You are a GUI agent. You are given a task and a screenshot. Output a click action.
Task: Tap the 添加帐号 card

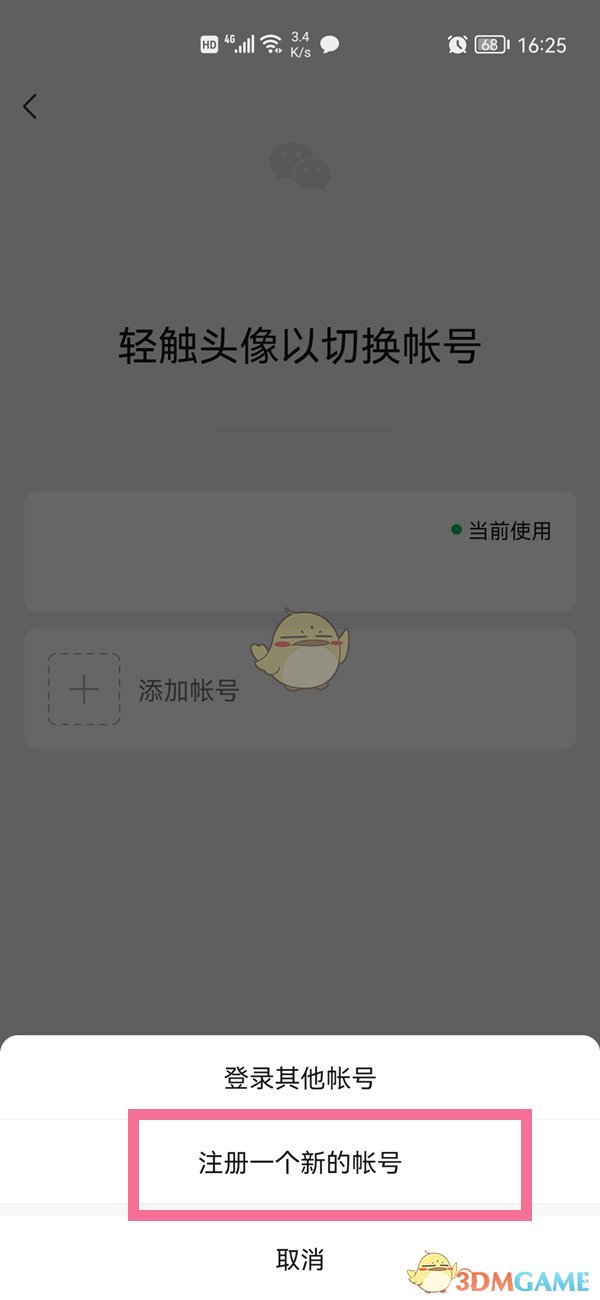pyautogui.click(x=300, y=689)
